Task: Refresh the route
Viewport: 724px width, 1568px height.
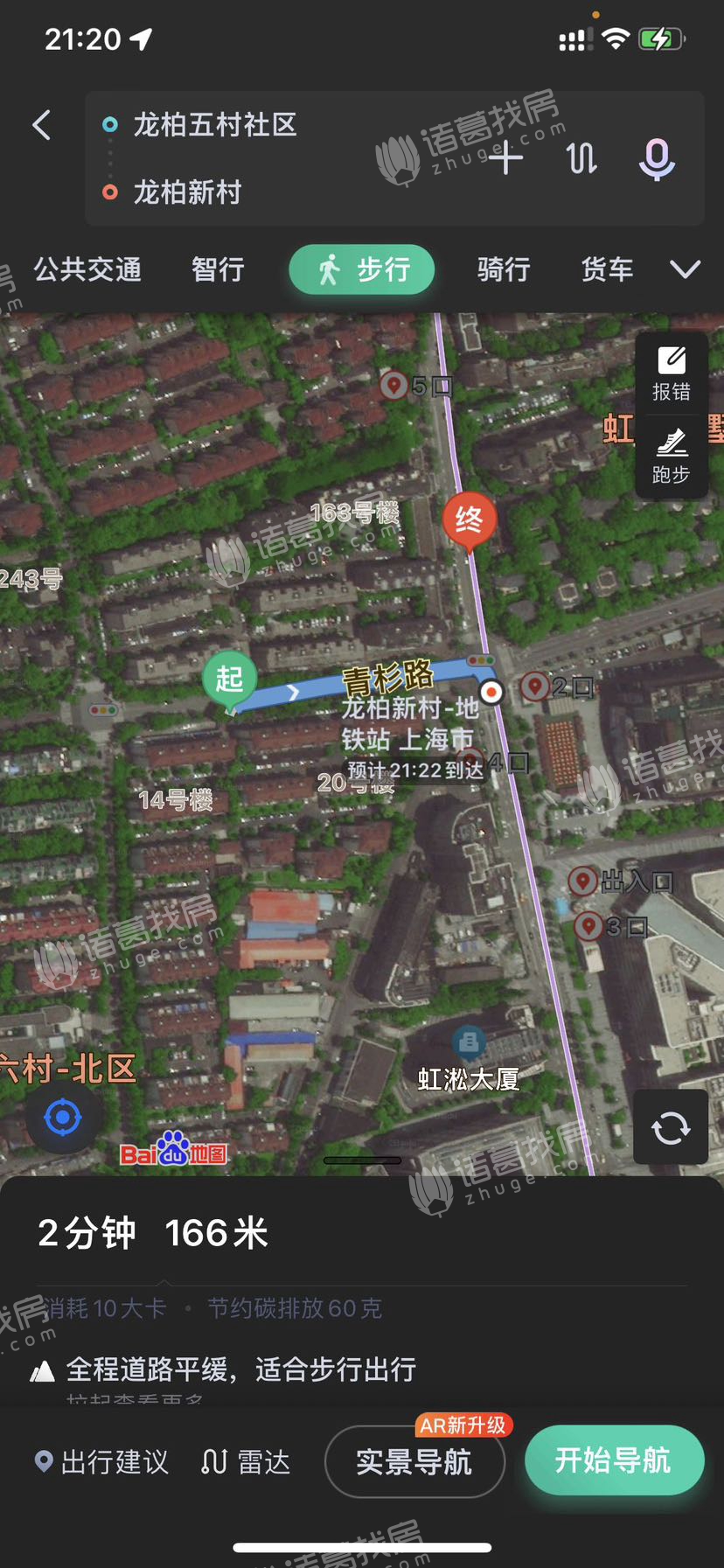Action: [671, 1127]
